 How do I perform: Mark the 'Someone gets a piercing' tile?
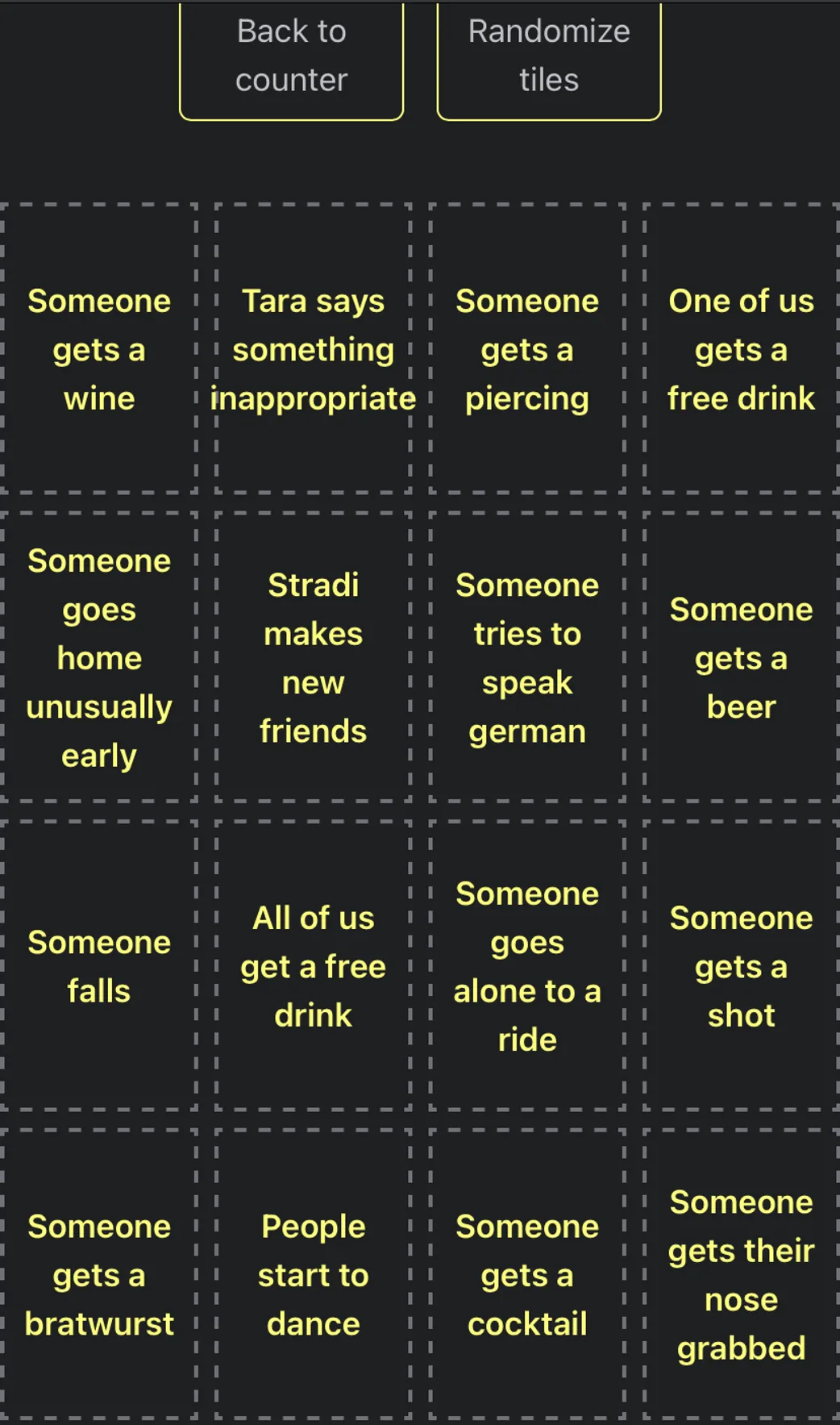point(526,348)
